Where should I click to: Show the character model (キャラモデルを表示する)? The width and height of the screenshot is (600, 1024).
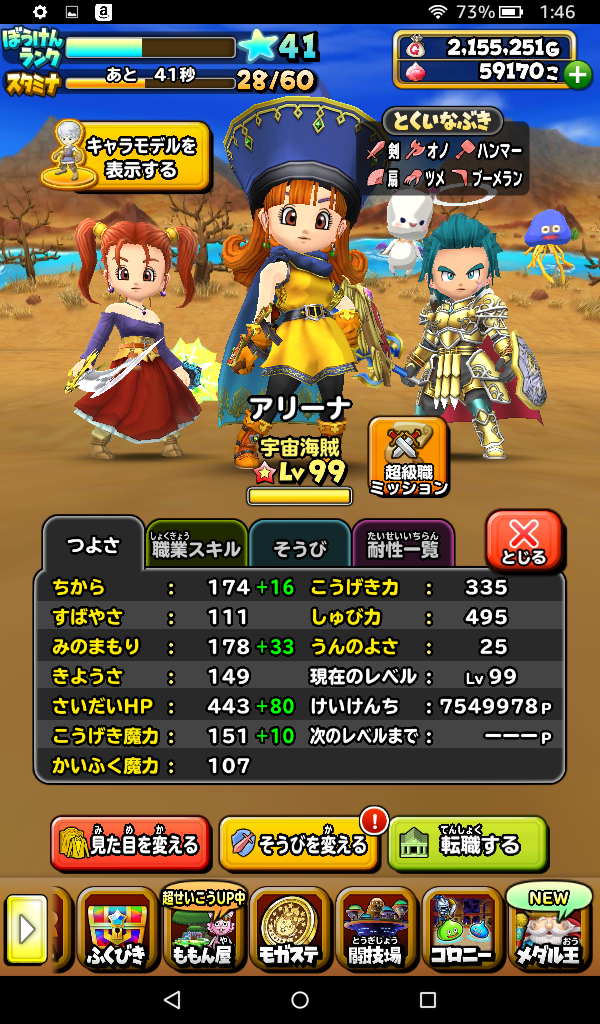coord(128,157)
